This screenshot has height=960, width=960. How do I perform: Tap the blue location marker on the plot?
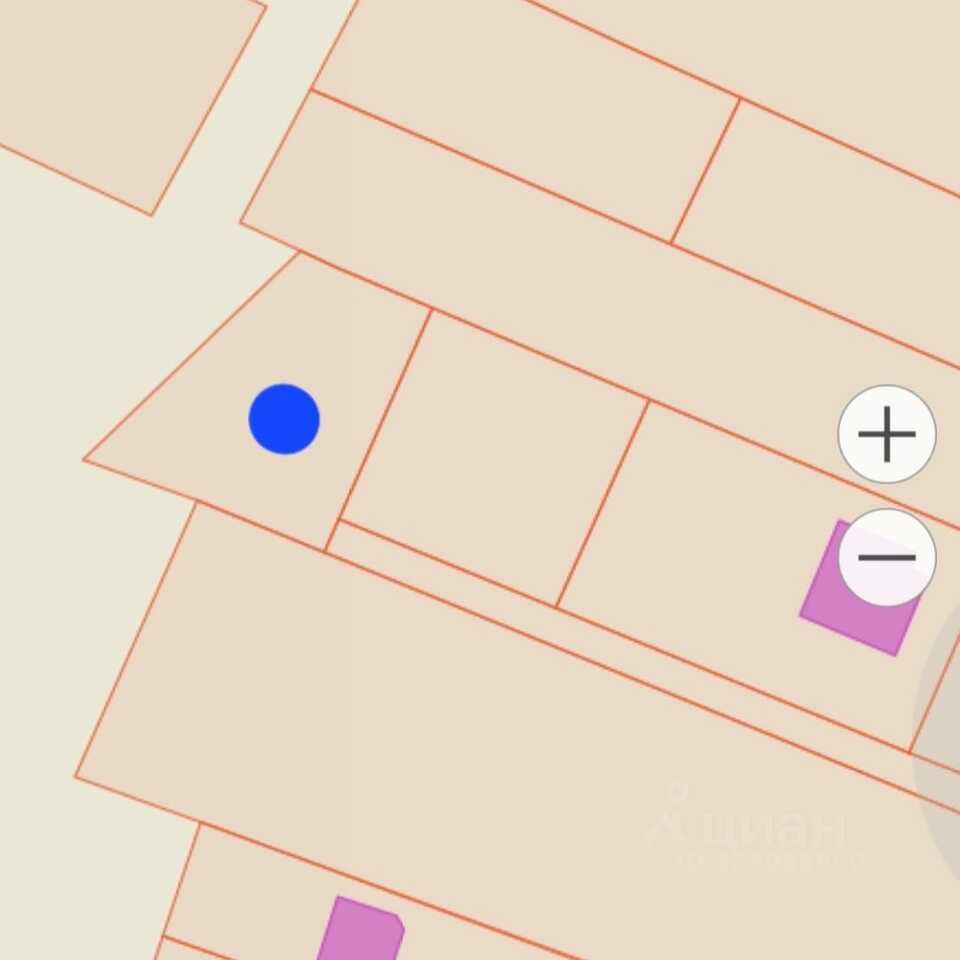[x=284, y=419]
